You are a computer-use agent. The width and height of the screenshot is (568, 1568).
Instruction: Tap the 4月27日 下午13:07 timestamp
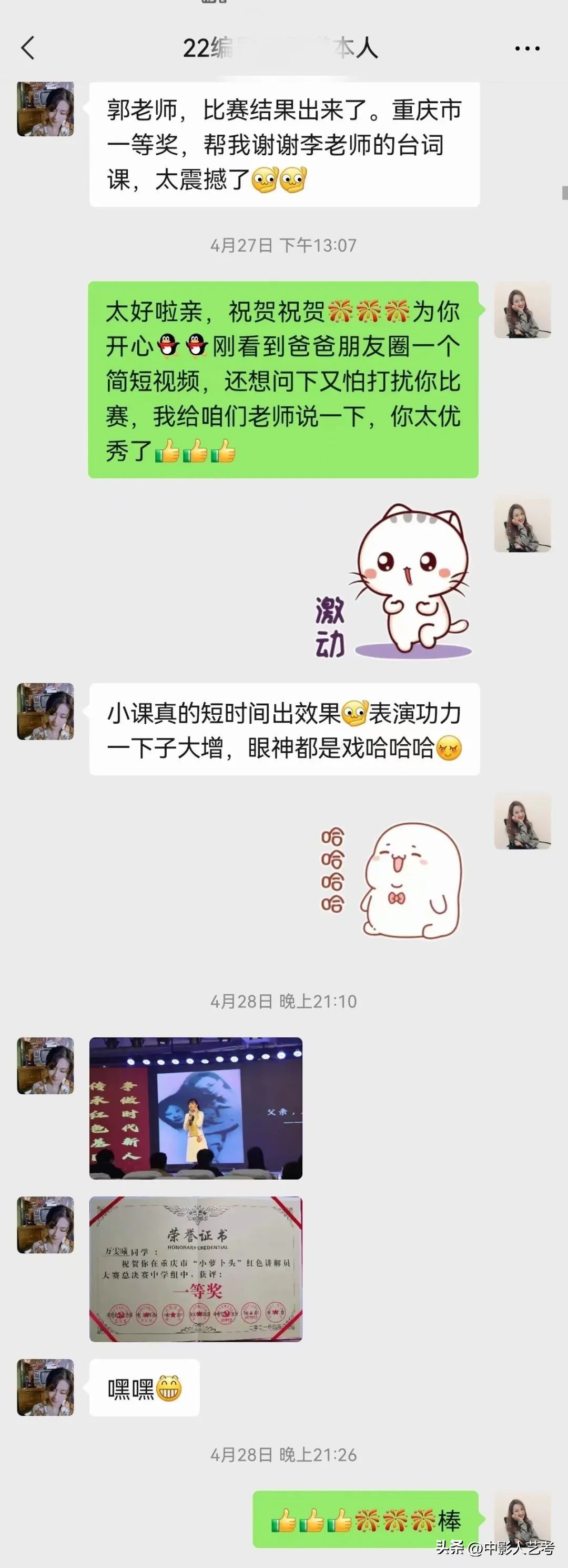coord(283,244)
